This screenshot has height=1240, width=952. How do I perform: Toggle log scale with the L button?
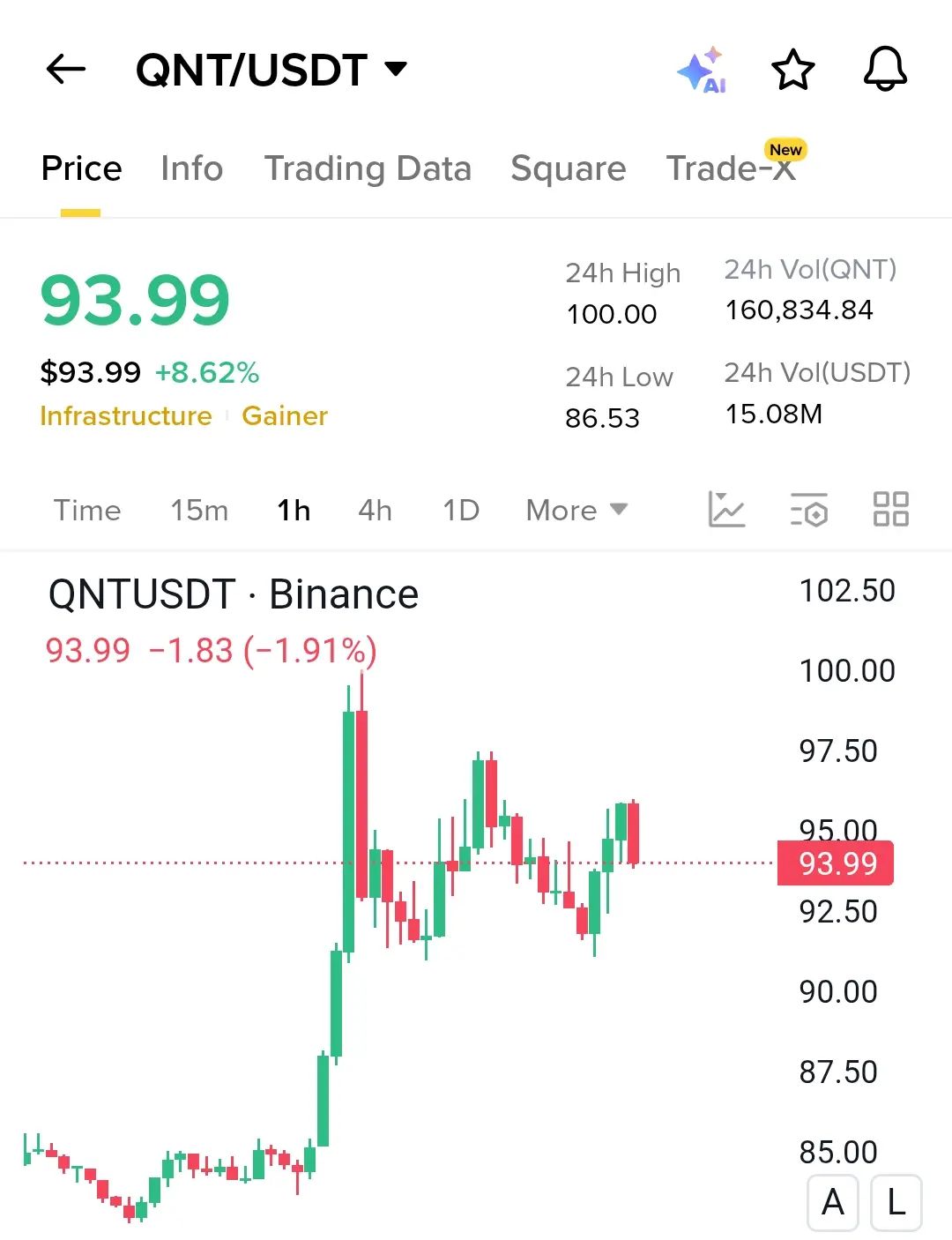pyautogui.click(x=896, y=1202)
